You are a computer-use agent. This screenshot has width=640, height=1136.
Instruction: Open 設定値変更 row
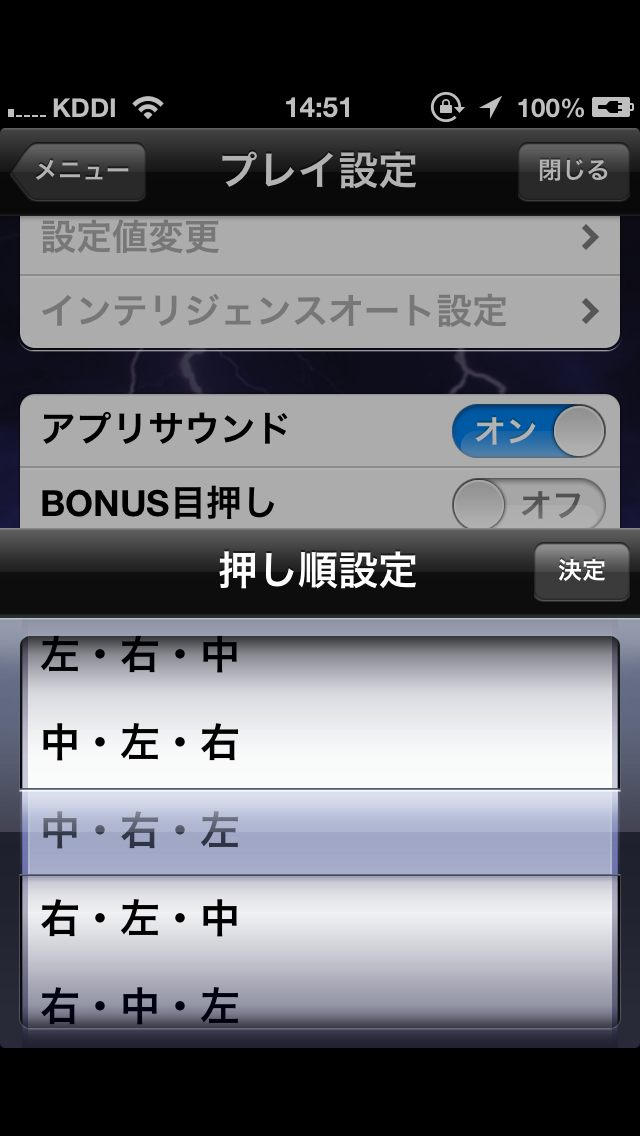(320, 238)
